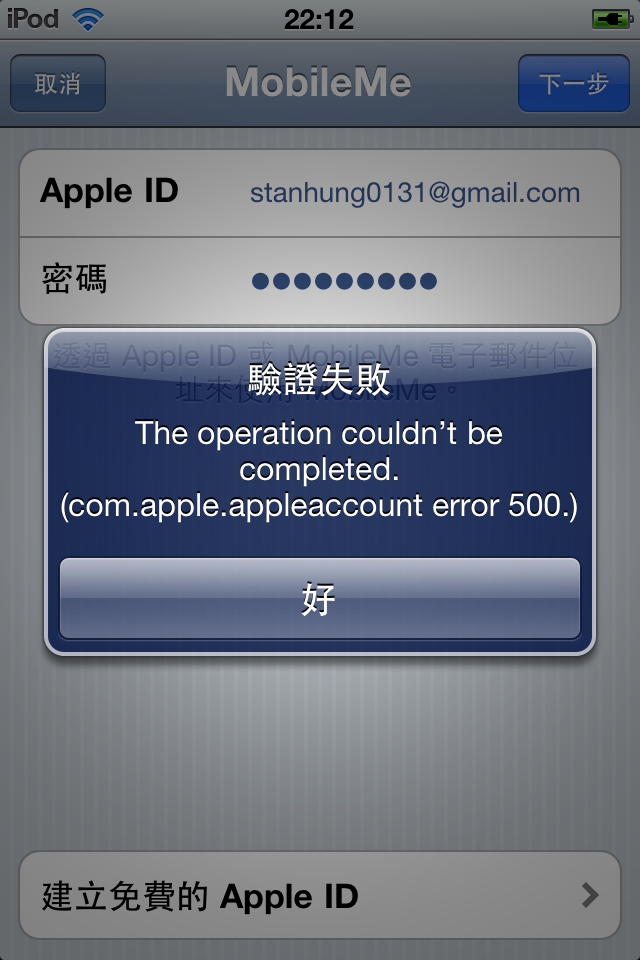Open 建立免費的 Apple ID row
The height and width of the screenshot is (960, 640).
coord(320,895)
